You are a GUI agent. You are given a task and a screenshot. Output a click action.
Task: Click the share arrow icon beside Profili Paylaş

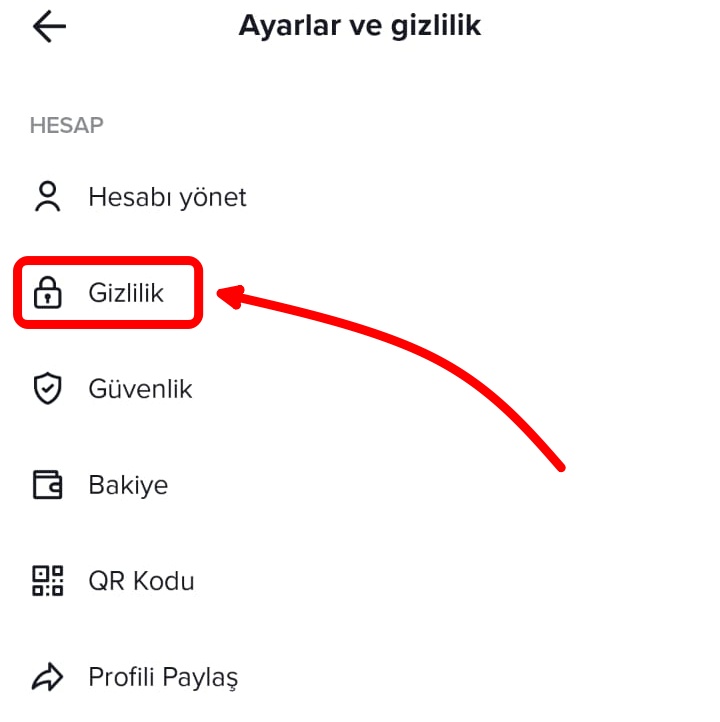pos(47,676)
